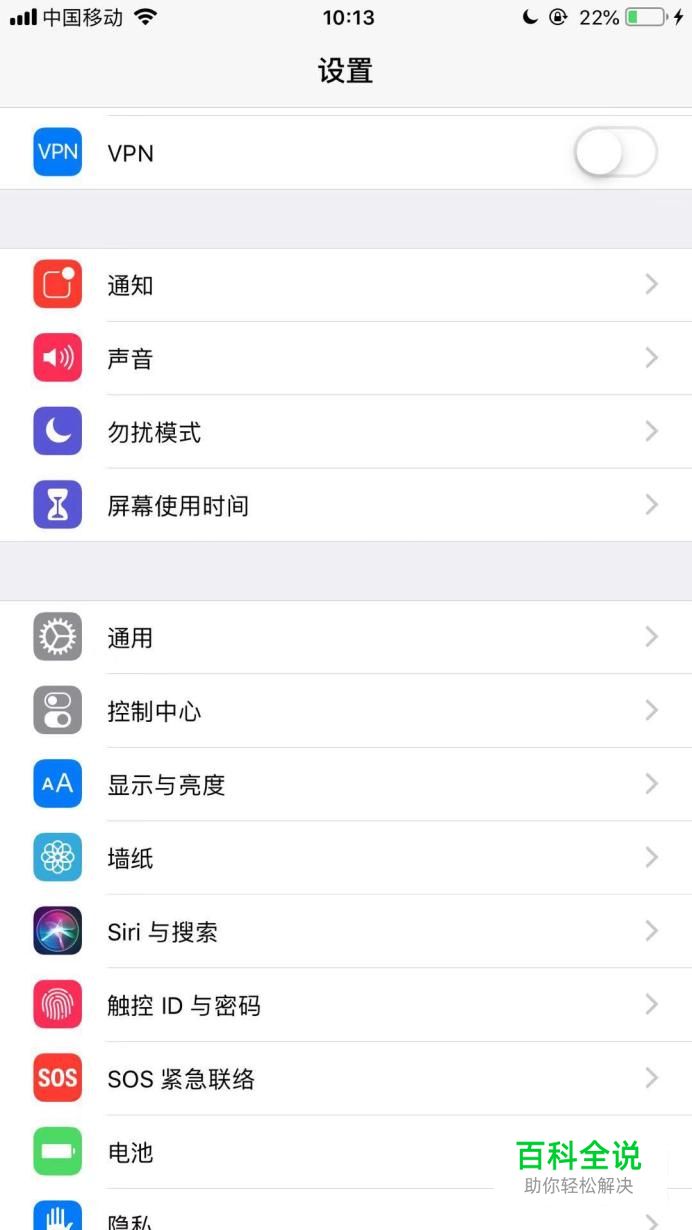Open 声音 settings
The width and height of the screenshot is (692, 1230).
point(345,358)
